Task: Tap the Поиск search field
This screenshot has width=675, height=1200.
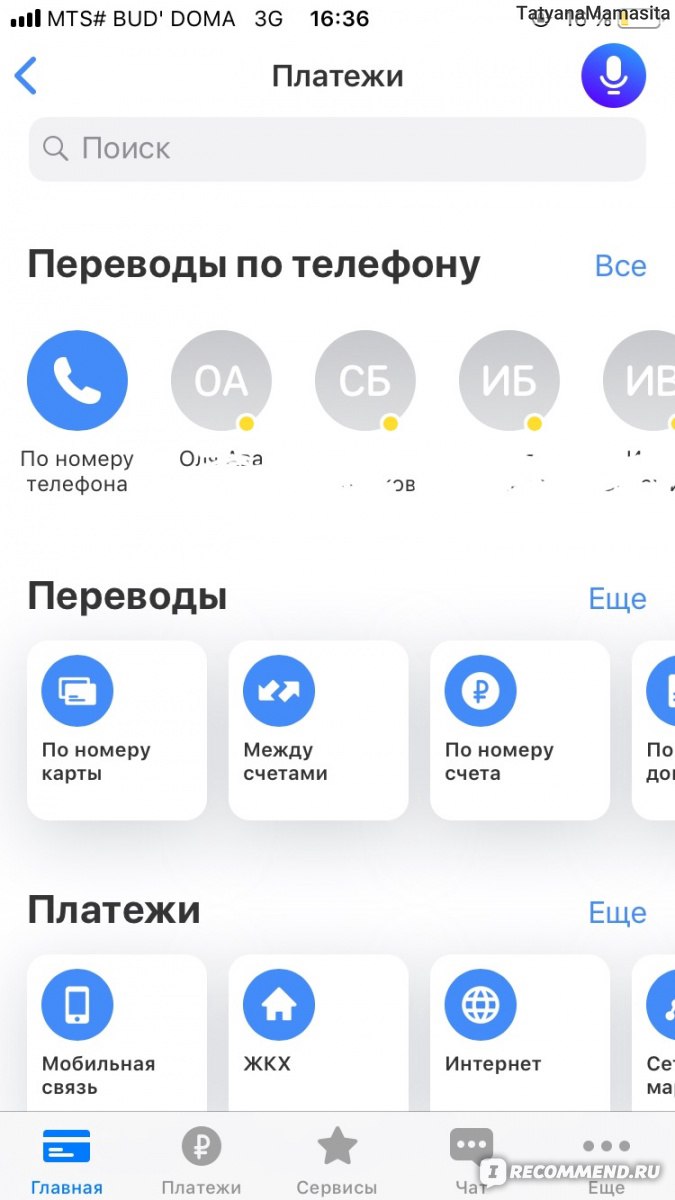Action: point(337,149)
